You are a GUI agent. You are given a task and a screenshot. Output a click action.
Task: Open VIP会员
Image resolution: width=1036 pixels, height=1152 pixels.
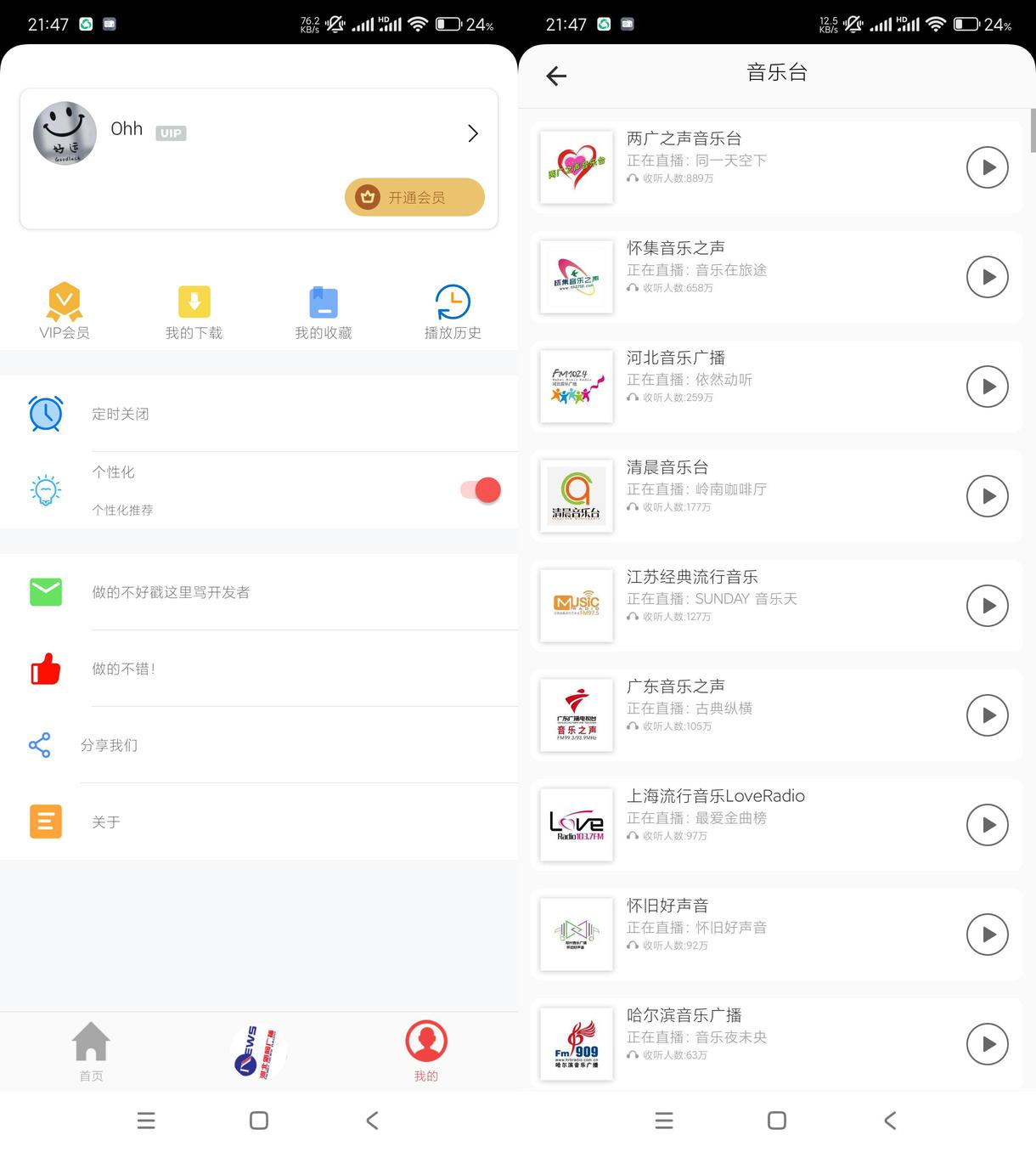coord(65,311)
